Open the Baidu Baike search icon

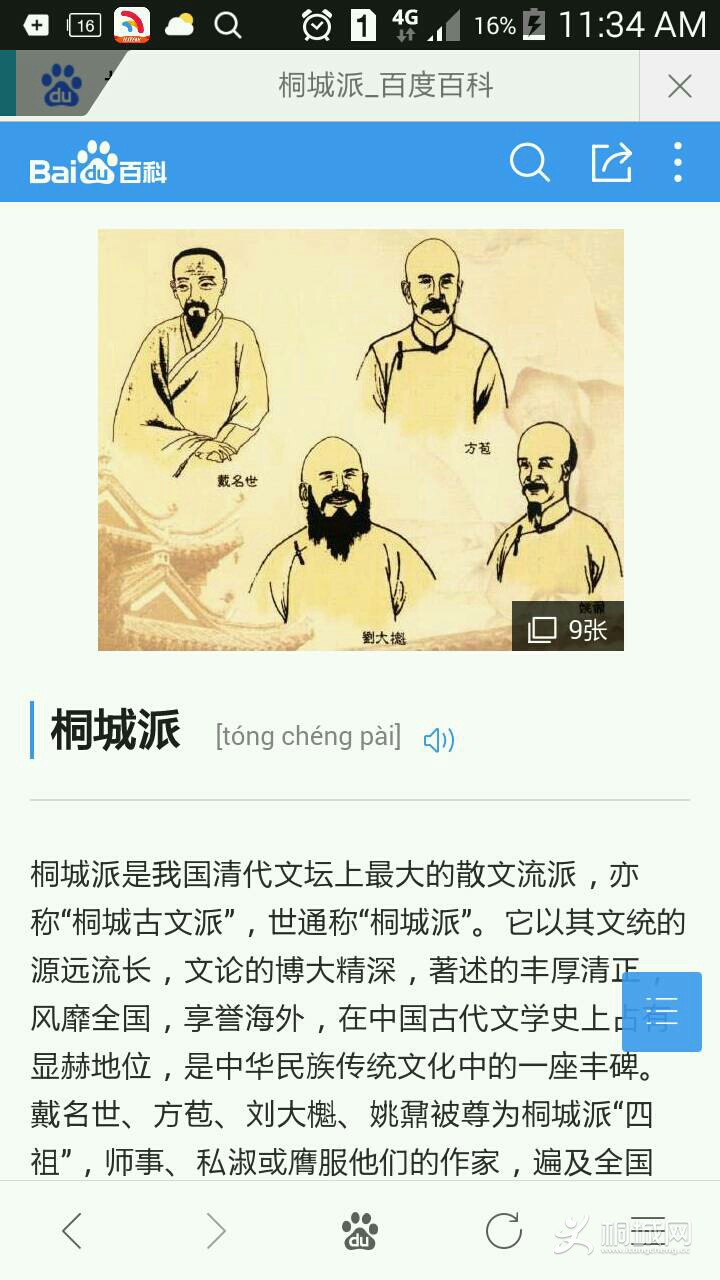point(529,162)
